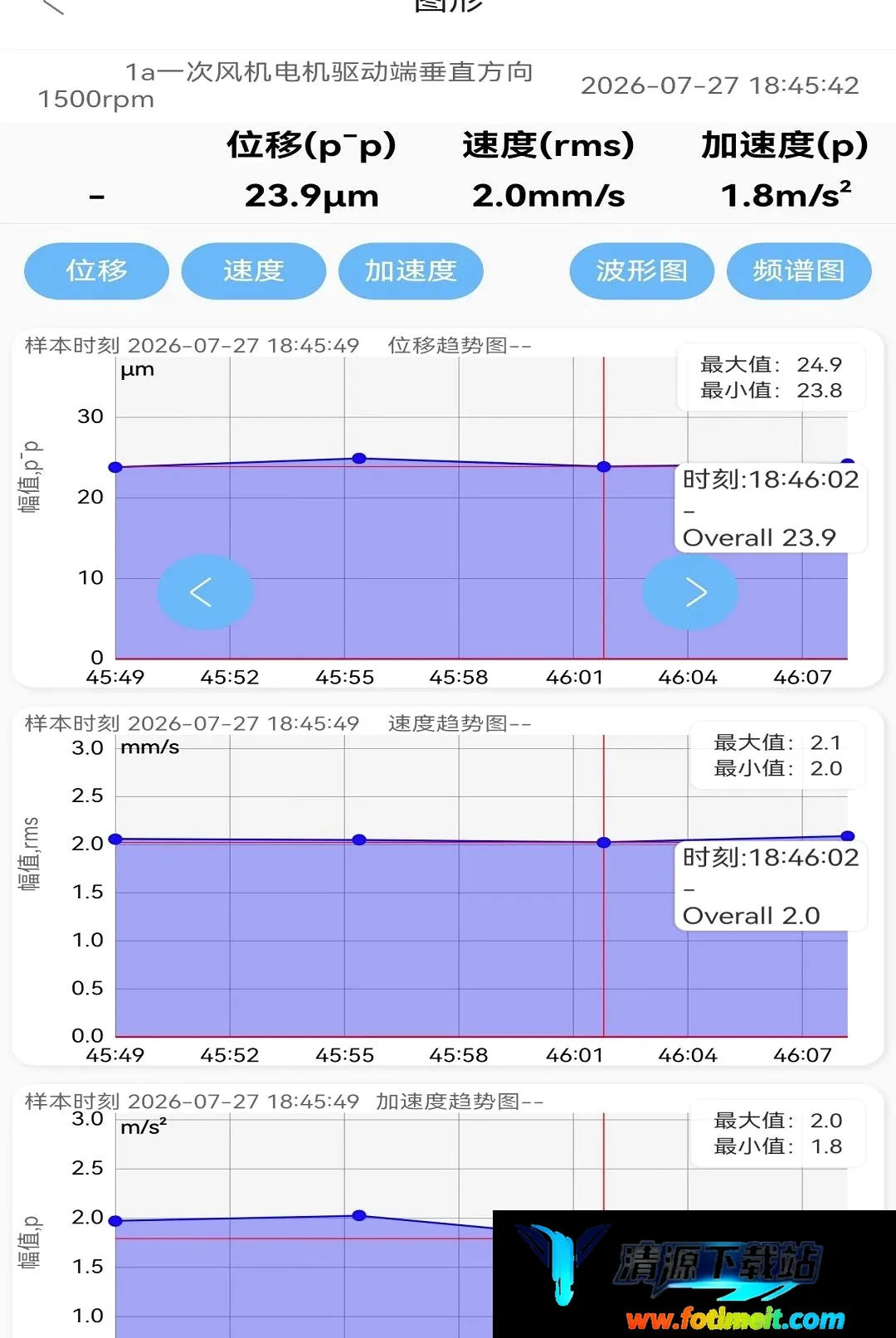Go back using the top-left arrow
This screenshot has height=1338, width=896.
(x=53, y=7)
